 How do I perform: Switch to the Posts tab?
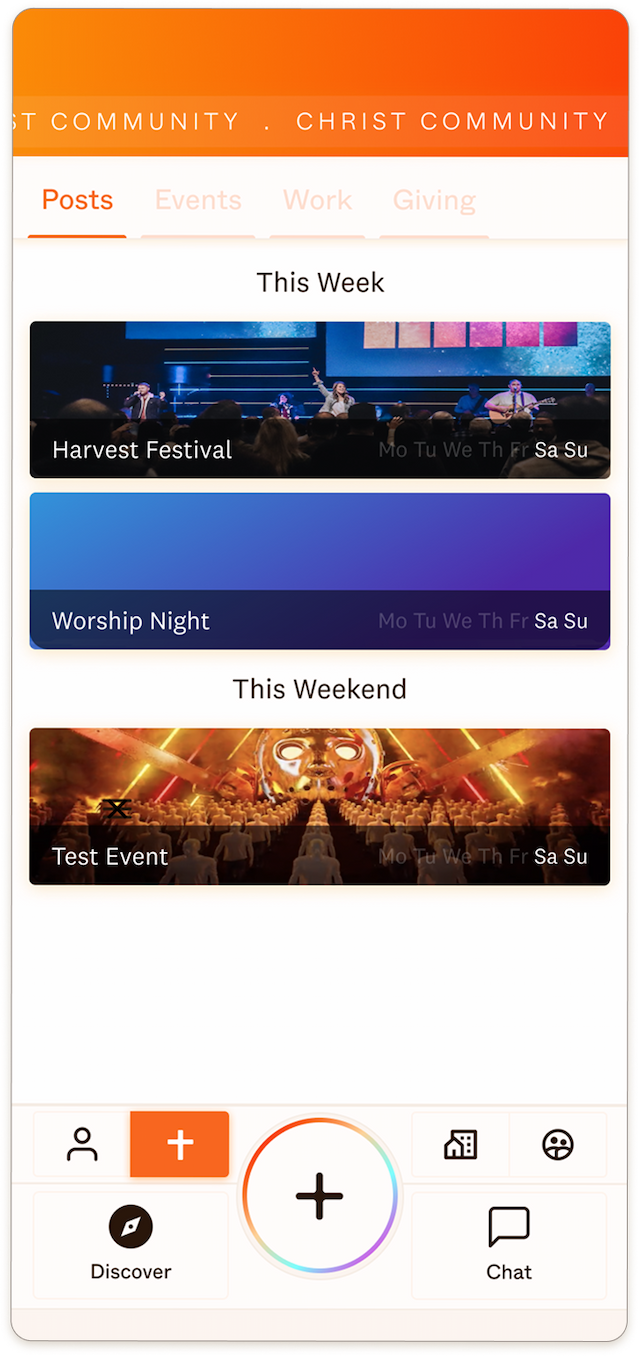click(x=77, y=200)
